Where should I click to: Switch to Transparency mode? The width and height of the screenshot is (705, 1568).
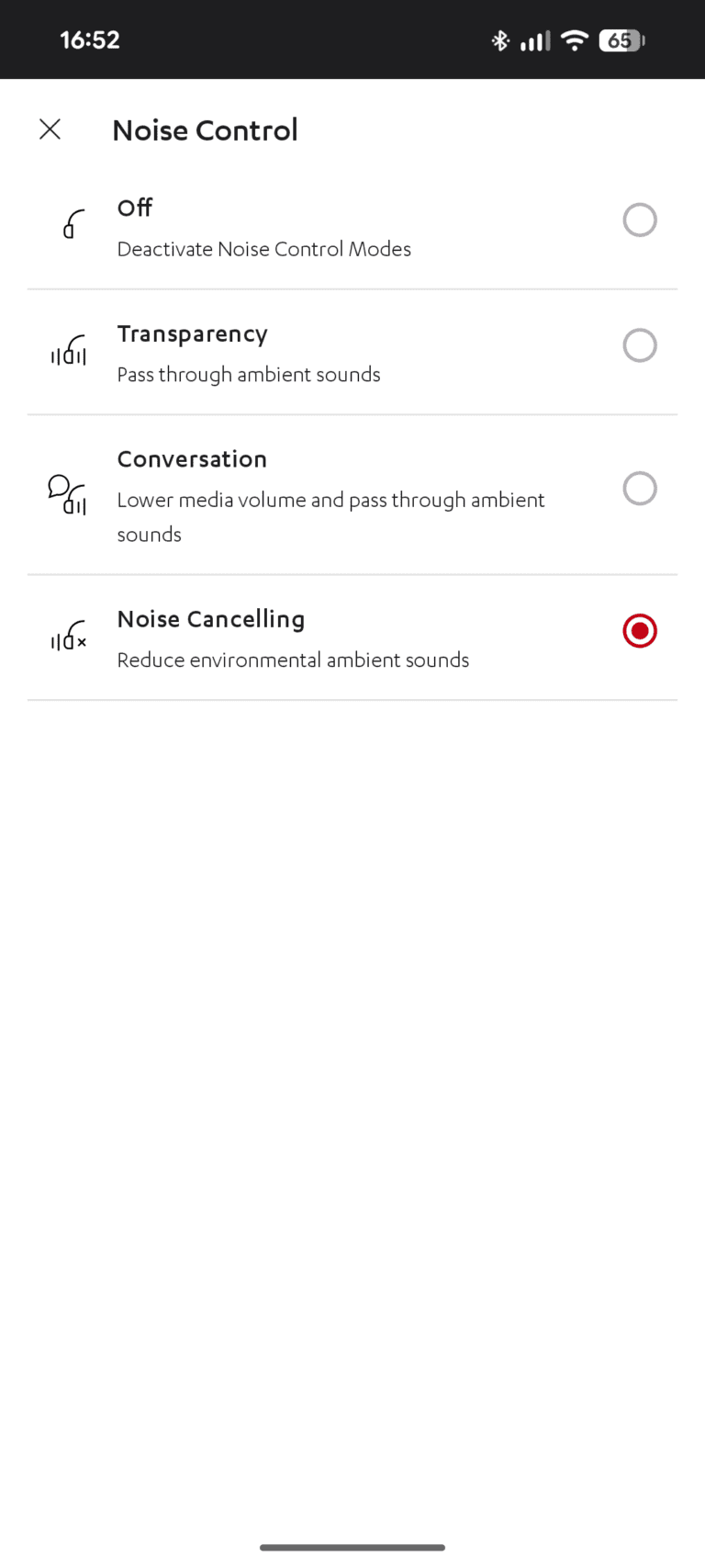point(639,346)
